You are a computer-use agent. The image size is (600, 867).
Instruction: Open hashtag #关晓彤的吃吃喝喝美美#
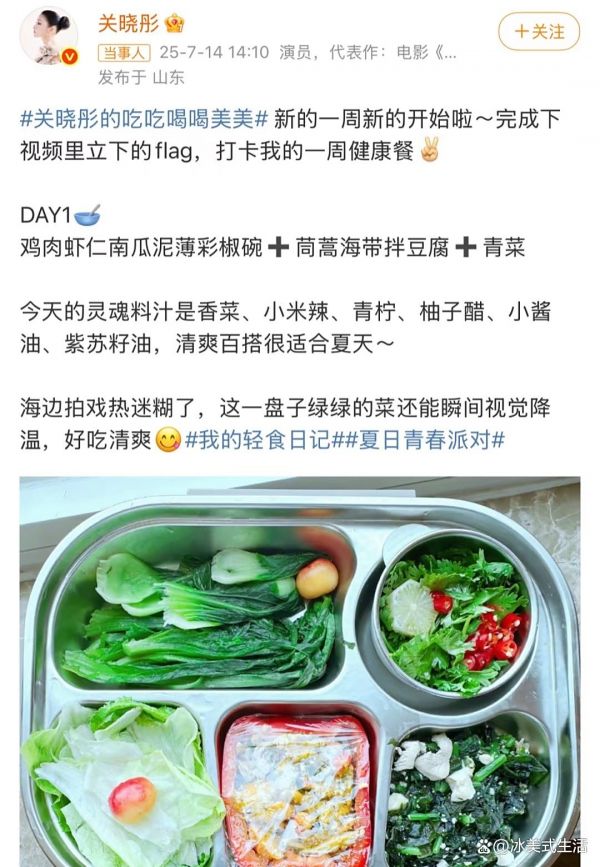coord(144,120)
